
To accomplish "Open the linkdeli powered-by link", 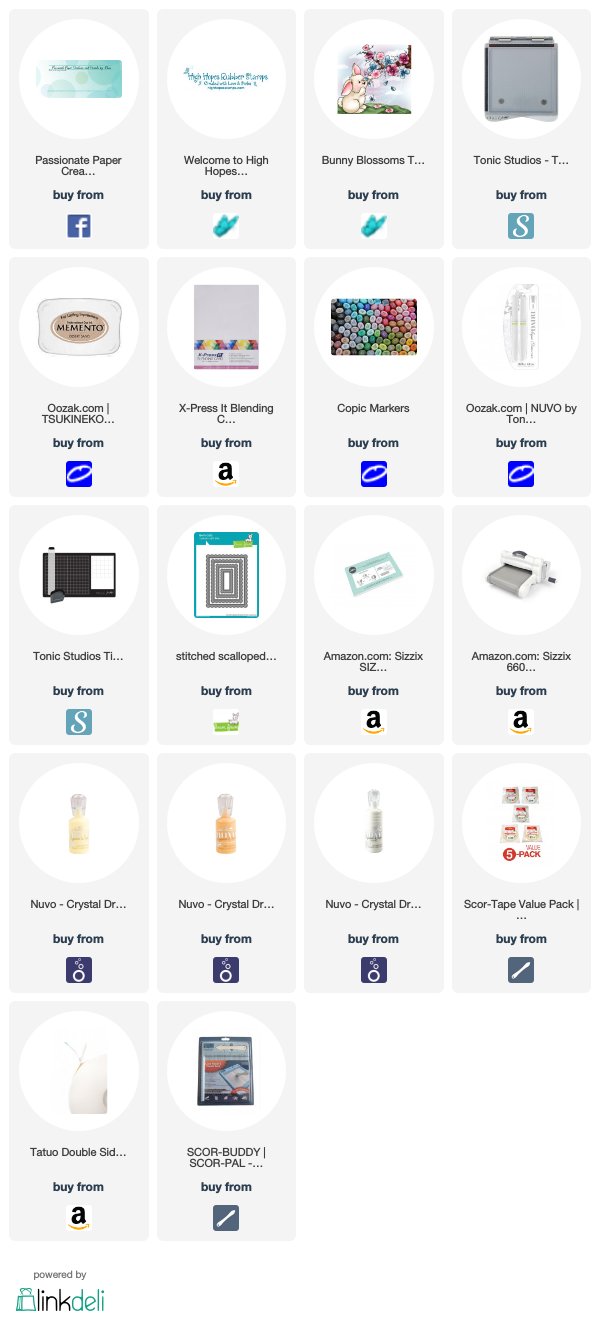I will point(60,1291).
